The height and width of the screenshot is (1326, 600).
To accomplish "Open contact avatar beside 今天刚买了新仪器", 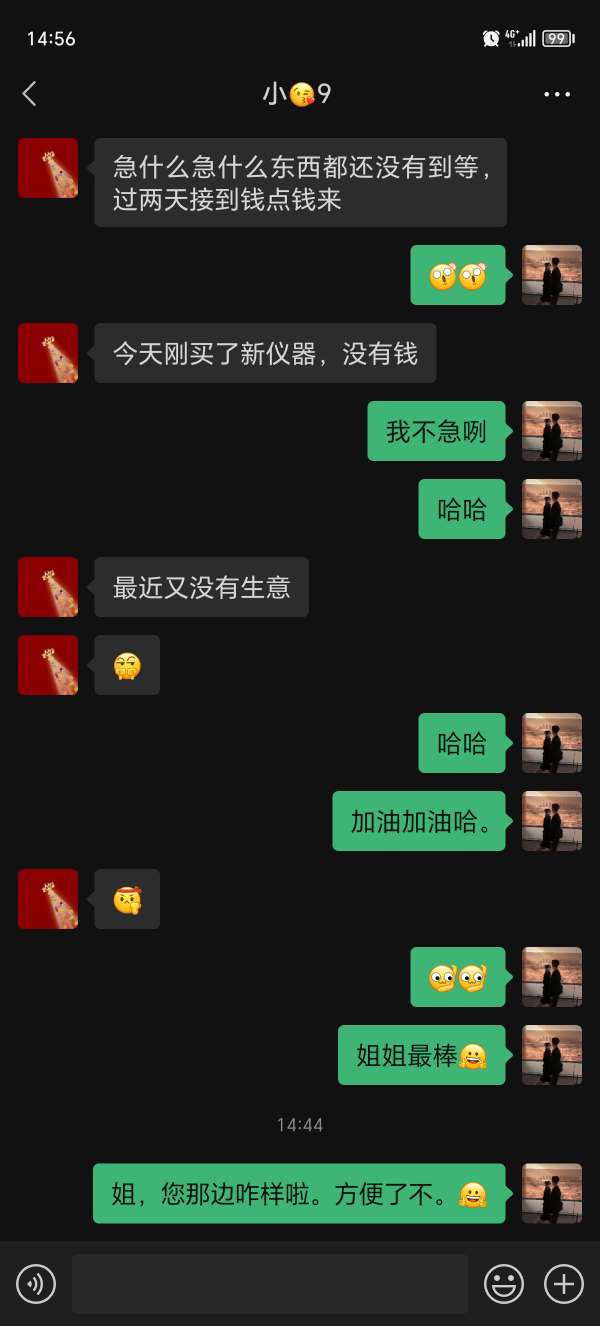I will (48, 353).
